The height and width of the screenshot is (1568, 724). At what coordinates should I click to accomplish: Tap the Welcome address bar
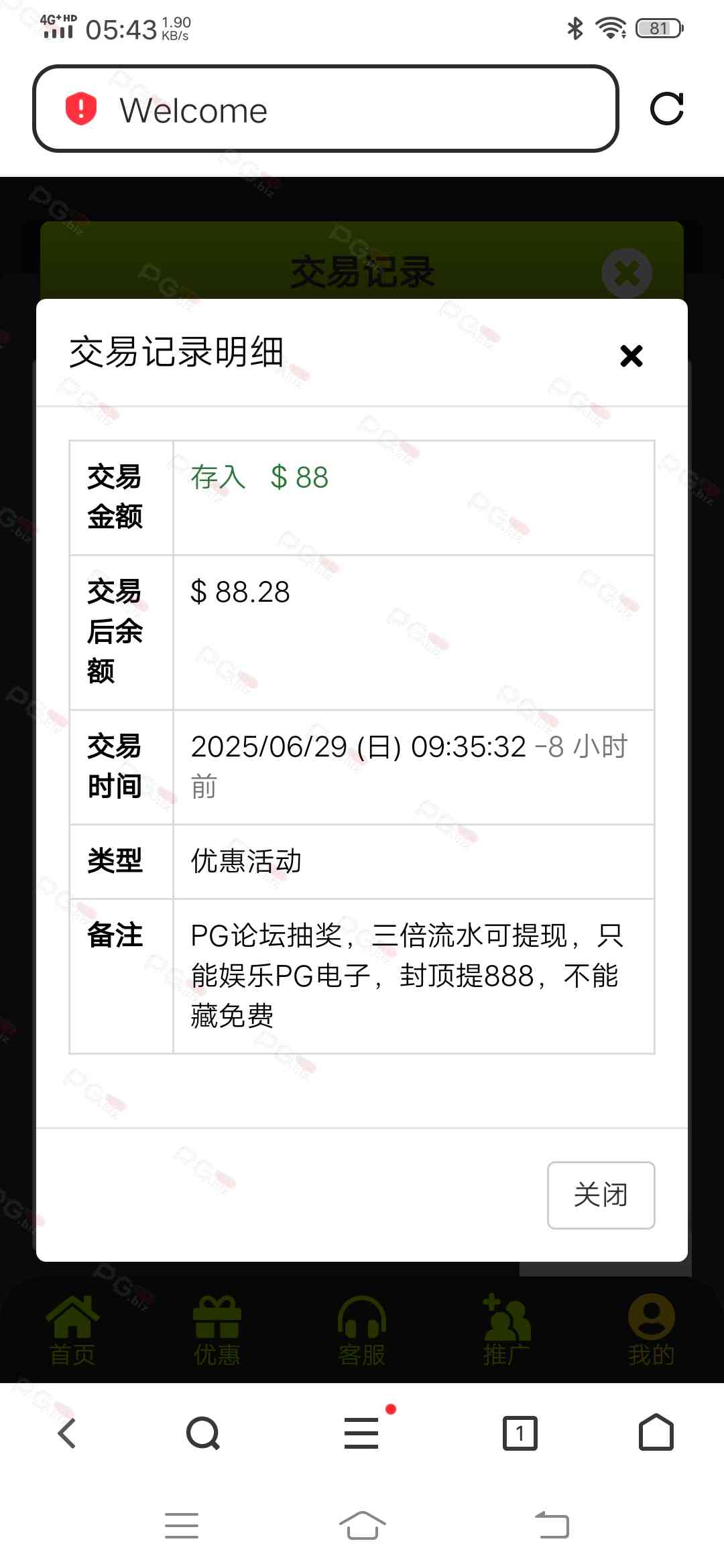coord(325,109)
